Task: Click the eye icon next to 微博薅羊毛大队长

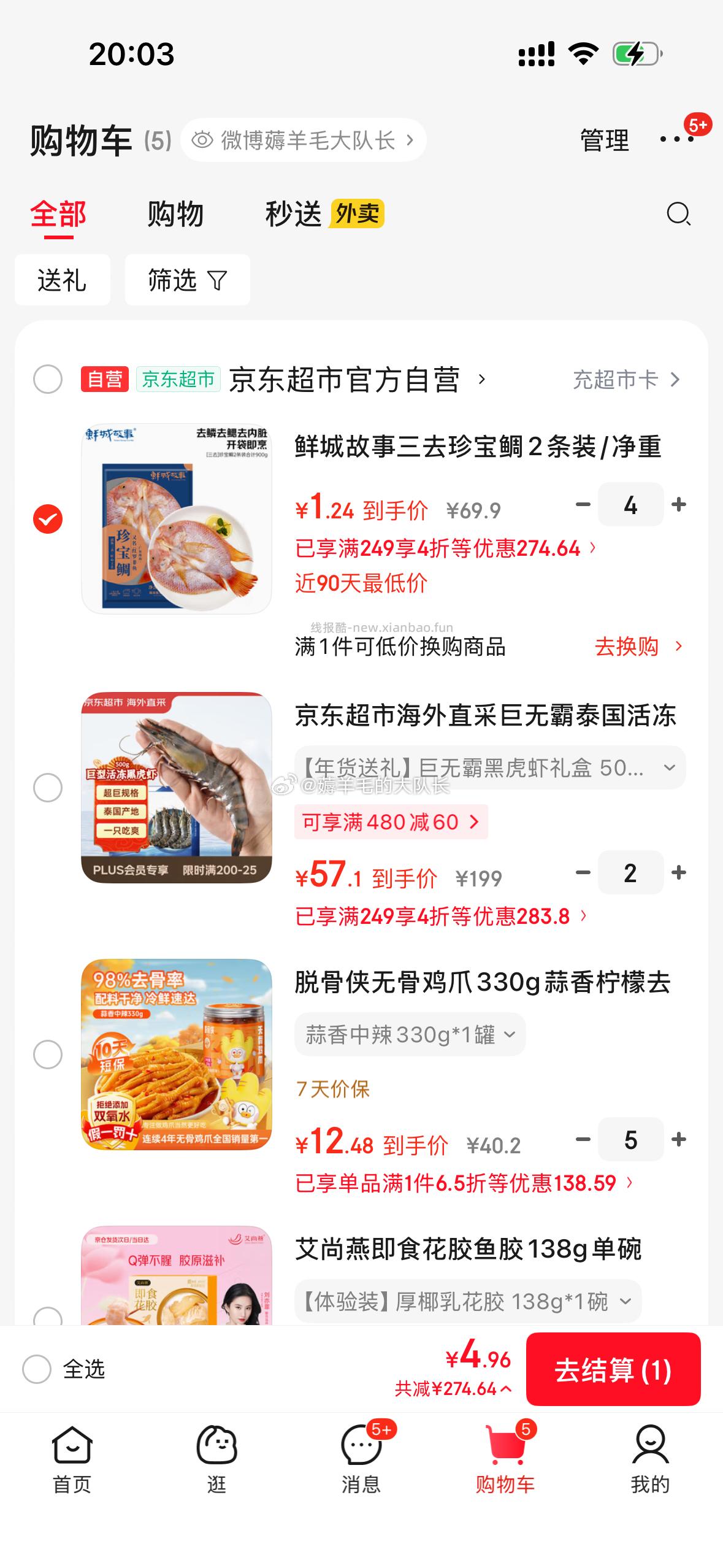Action: (x=202, y=140)
